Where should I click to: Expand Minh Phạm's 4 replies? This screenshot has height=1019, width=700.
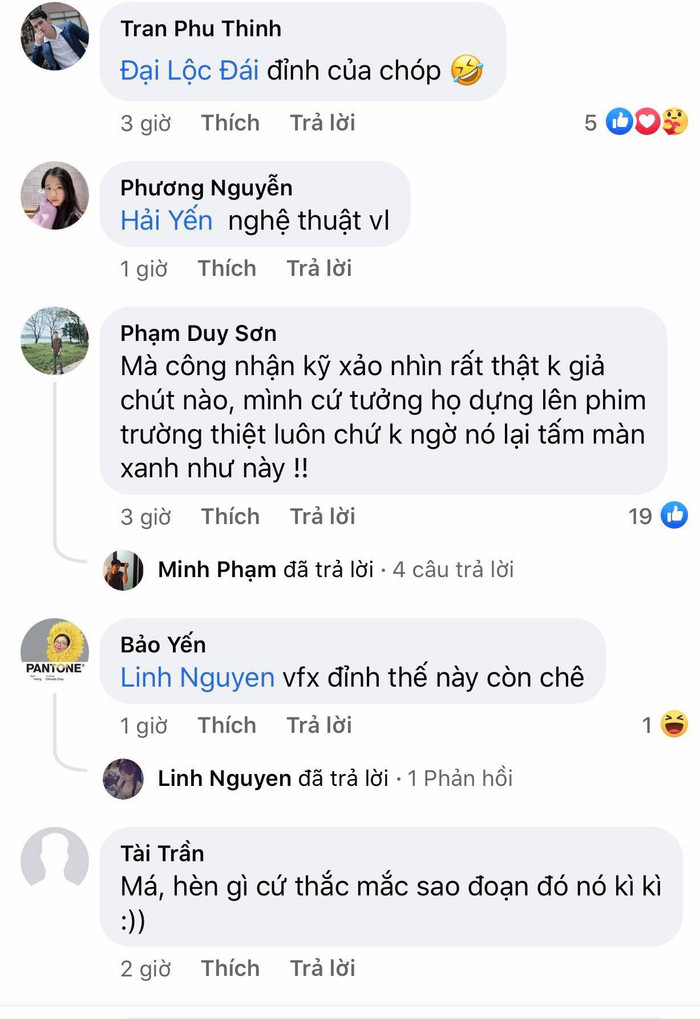tap(335, 569)
